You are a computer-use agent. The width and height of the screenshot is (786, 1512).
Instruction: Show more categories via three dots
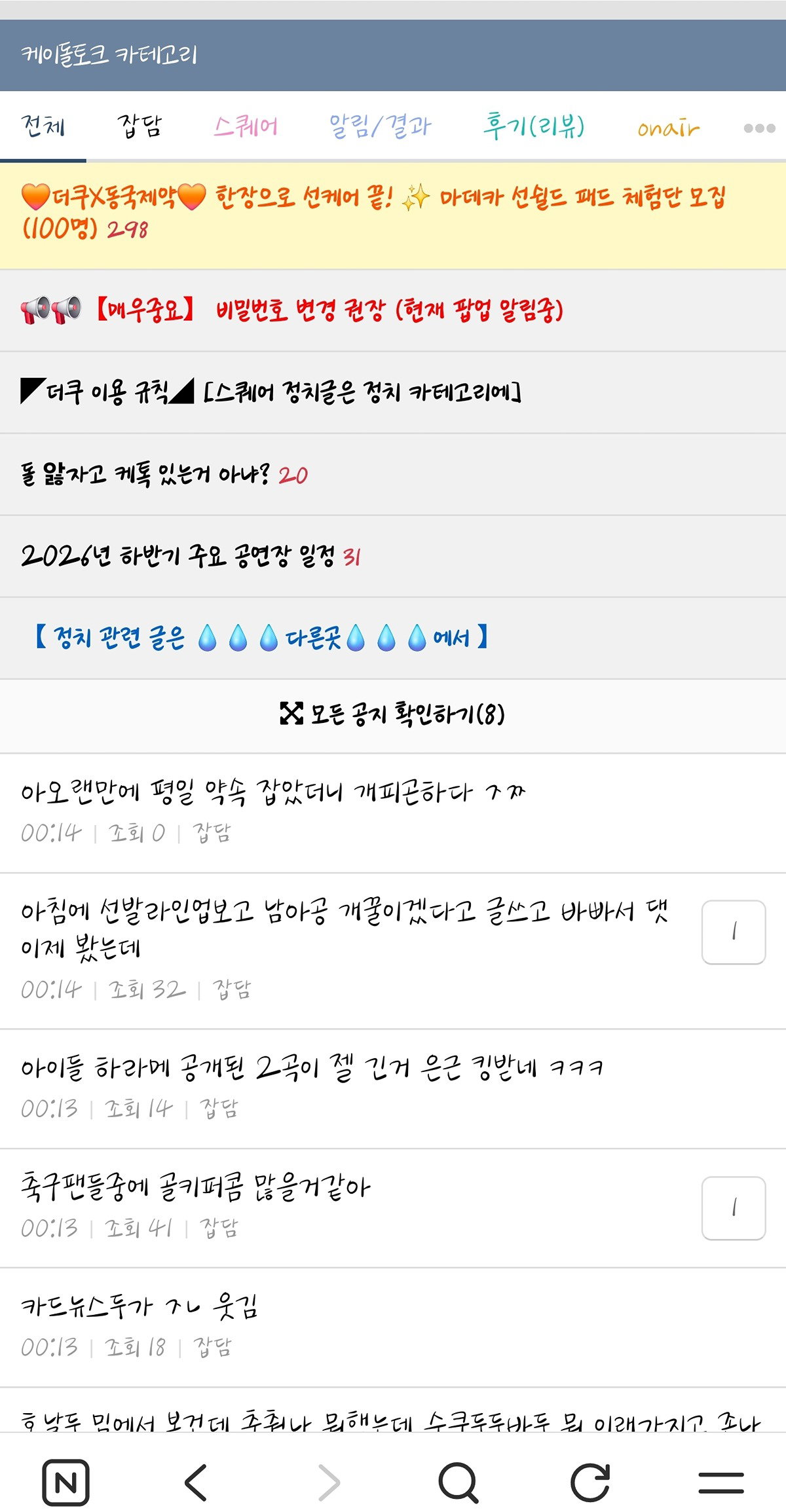(x=759, y=128)
